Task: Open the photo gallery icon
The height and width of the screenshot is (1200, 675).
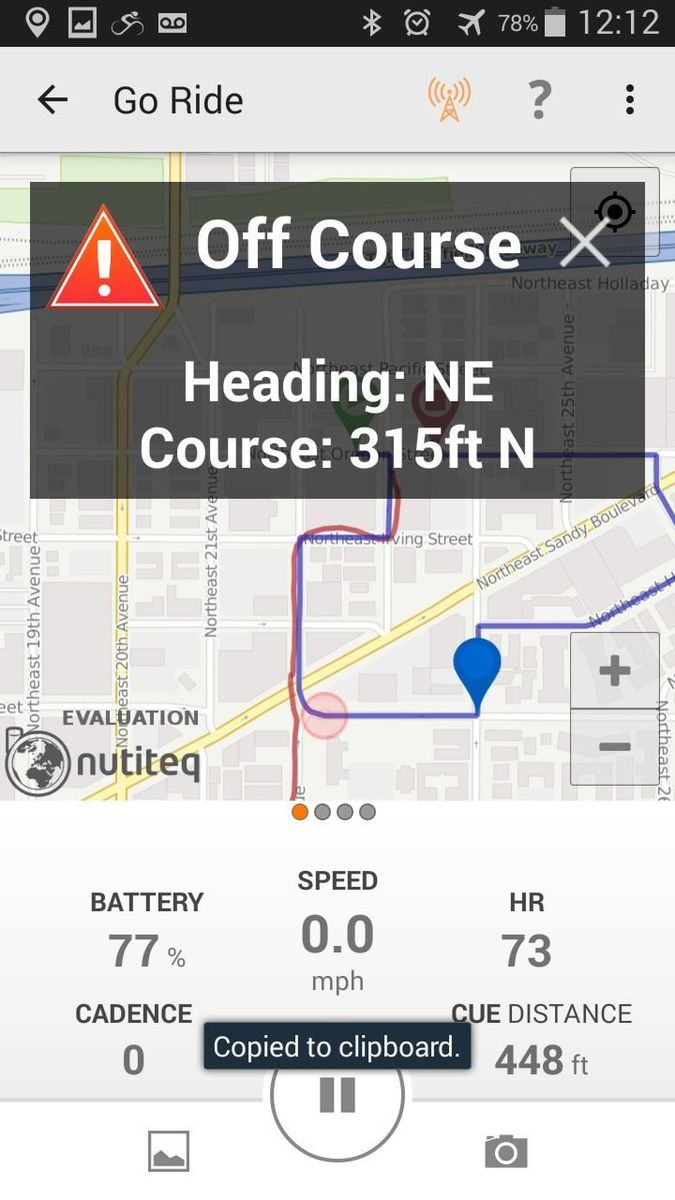Action: pyautogui.click(x=168, y=1151)
